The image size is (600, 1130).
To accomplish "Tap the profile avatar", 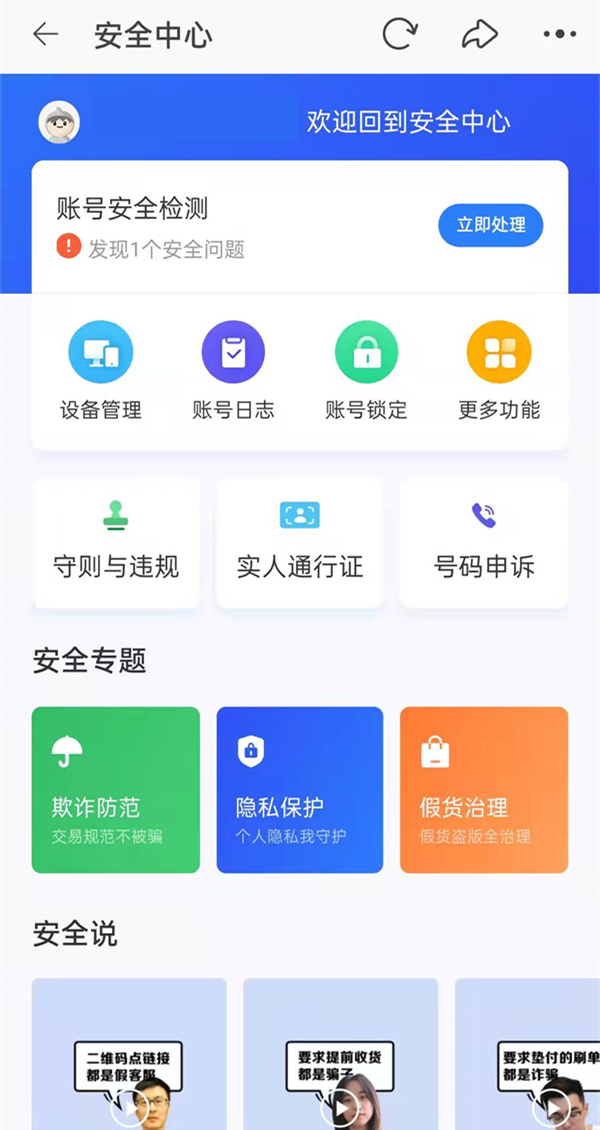I will click(x=59, y=123).
